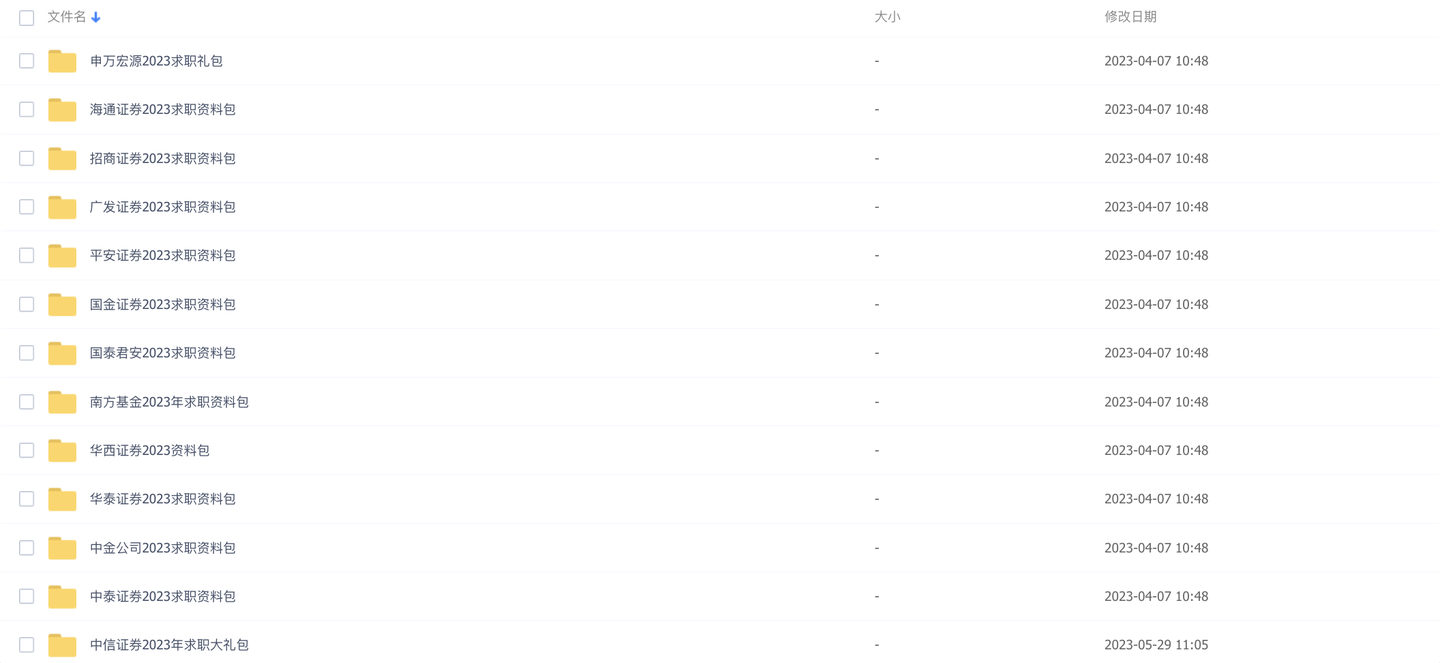Viewport: 1440px width, 663px height.
Task: Tick the checkbox next to 中泰证券2023求职资料包
Action: tap(27, 596)
